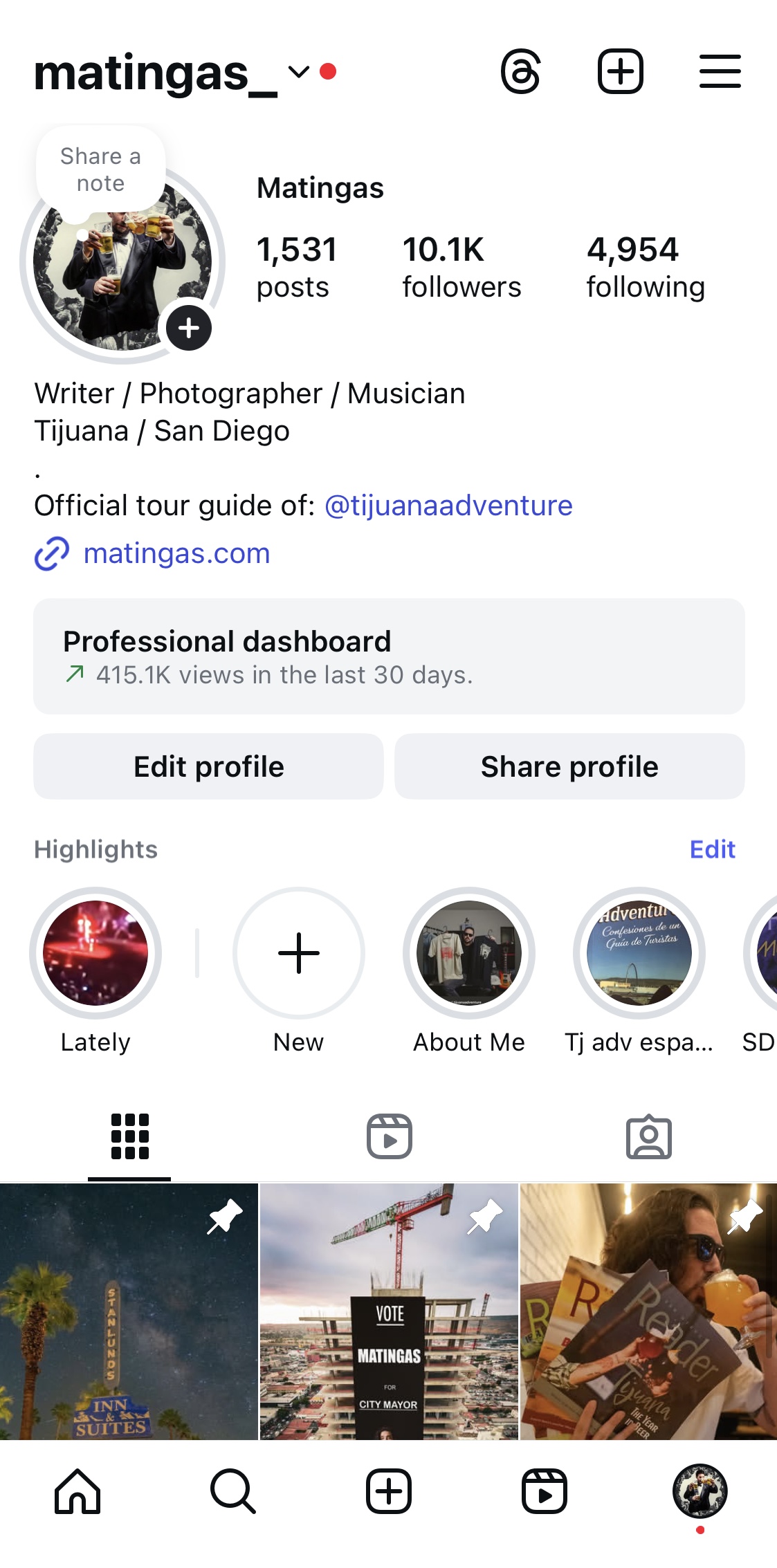Viewport: 777px width, 1568px height.
Task: Switch to the tagged photos tab
Action: [x=648, y=1136]
